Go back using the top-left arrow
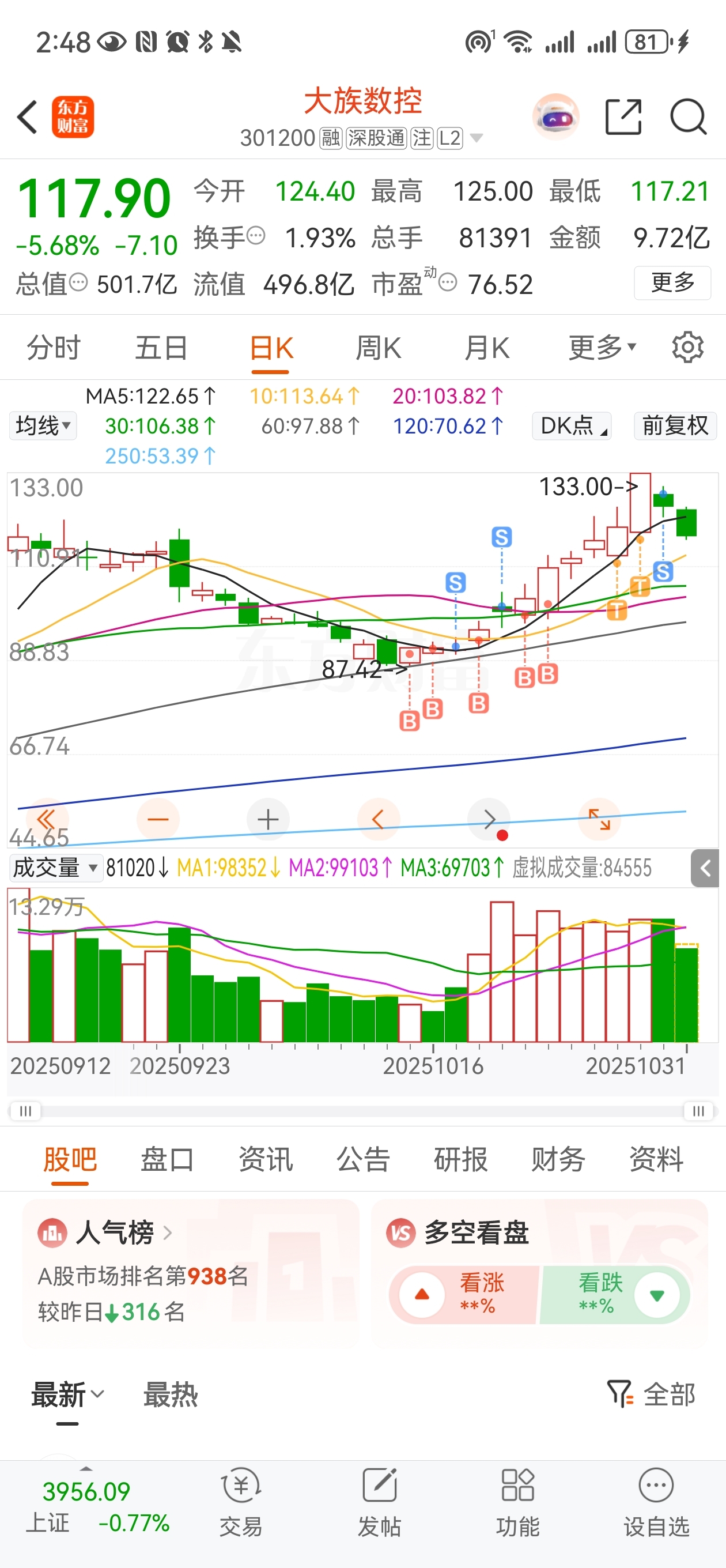726x1568 pixels. click(x=28, y=116)
